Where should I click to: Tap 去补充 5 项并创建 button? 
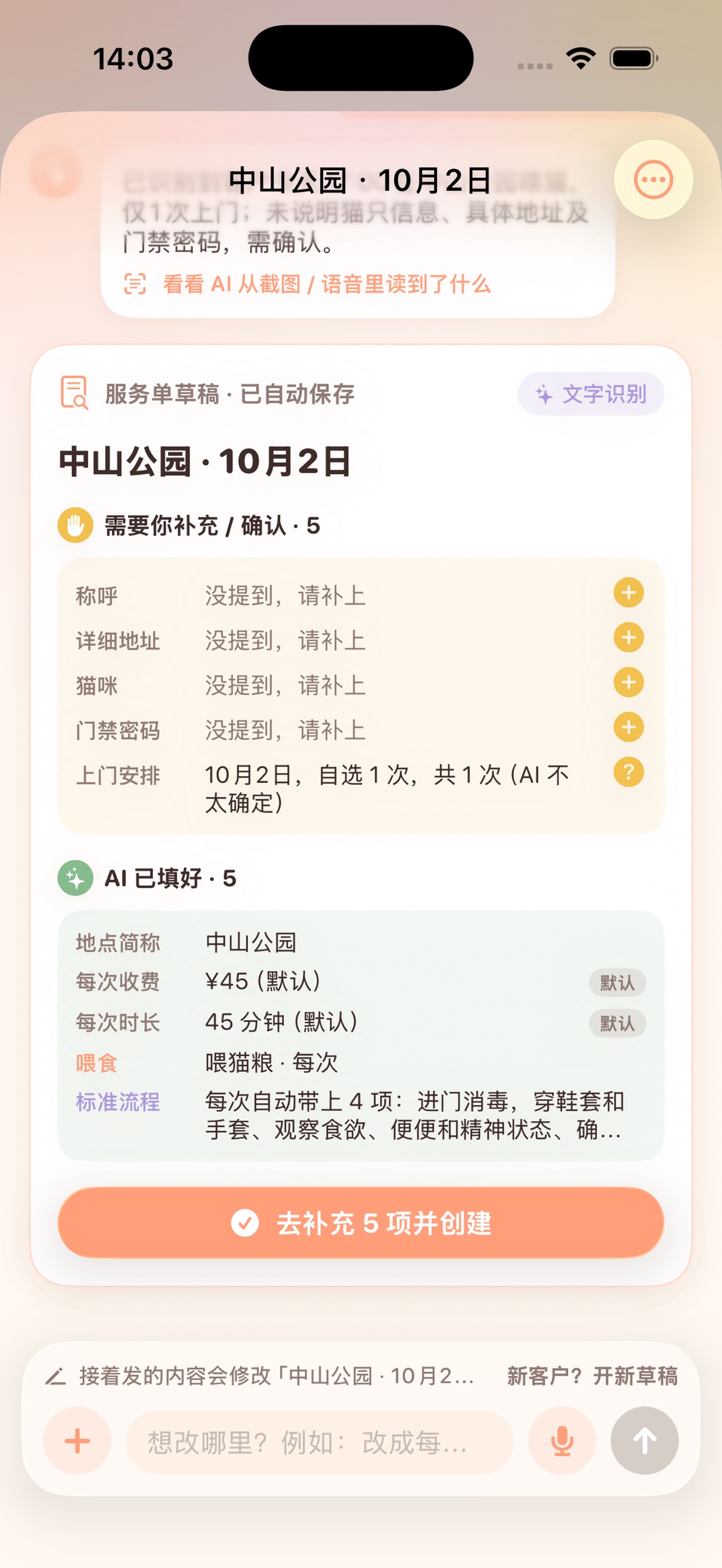(x=360, y=1223)
